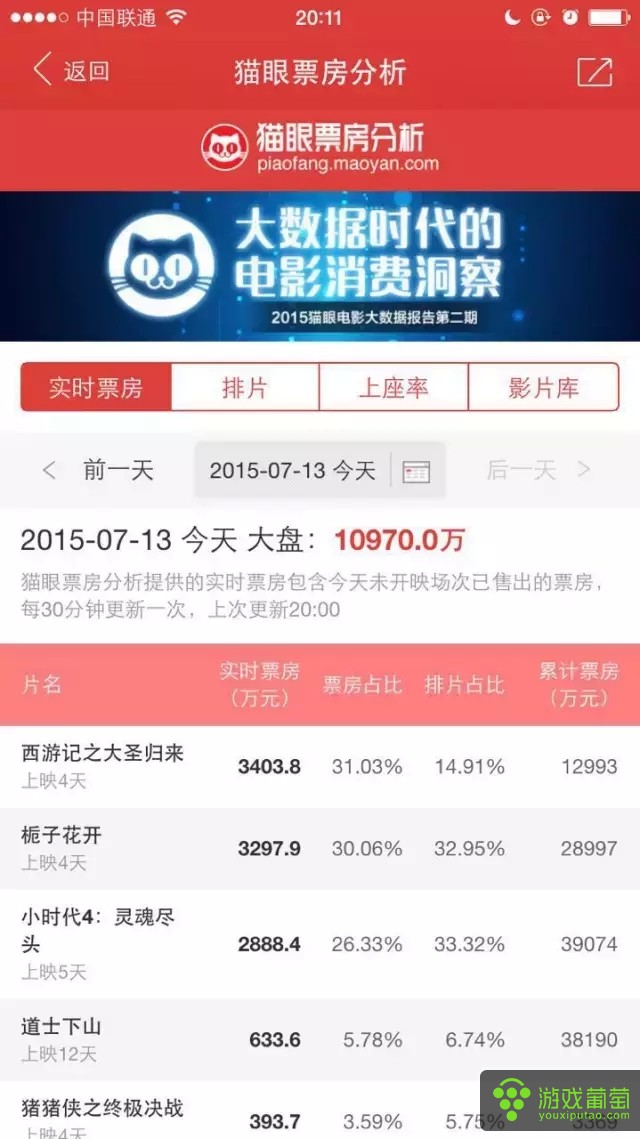Switch to the 上座率 tab
This screenshot has height=1139, width=640.
394,387
